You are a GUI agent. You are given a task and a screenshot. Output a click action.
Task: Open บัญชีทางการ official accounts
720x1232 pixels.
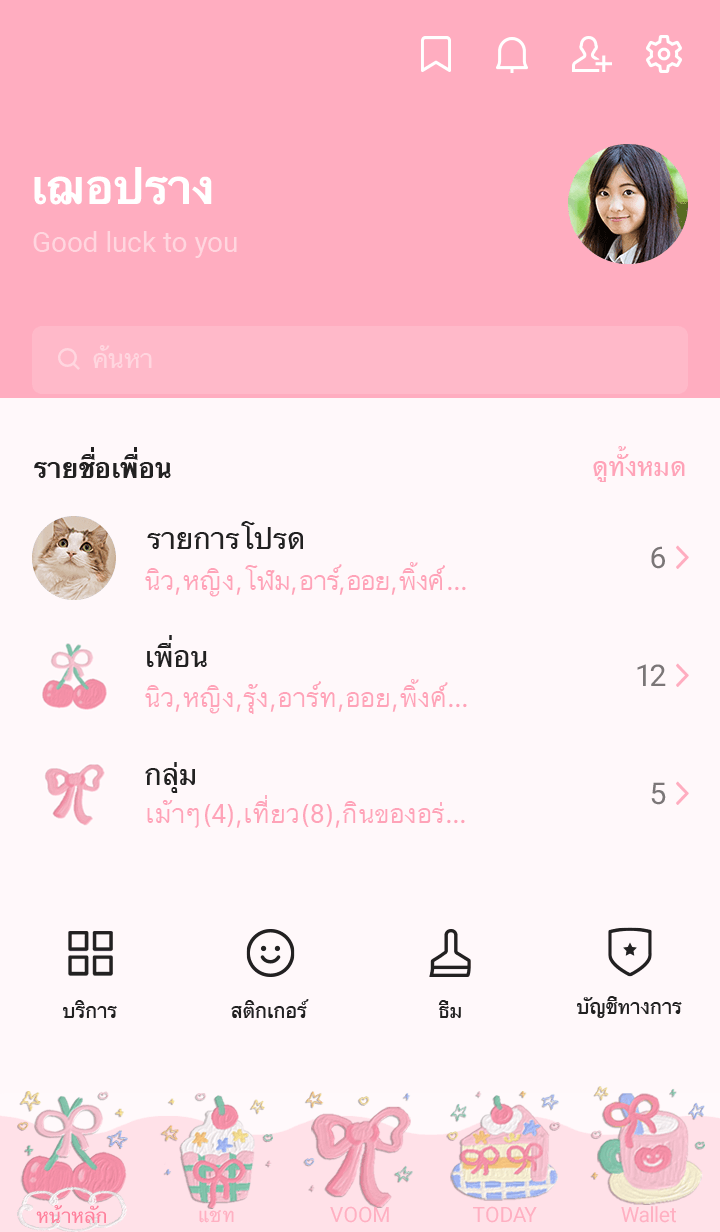coord(629,973)
